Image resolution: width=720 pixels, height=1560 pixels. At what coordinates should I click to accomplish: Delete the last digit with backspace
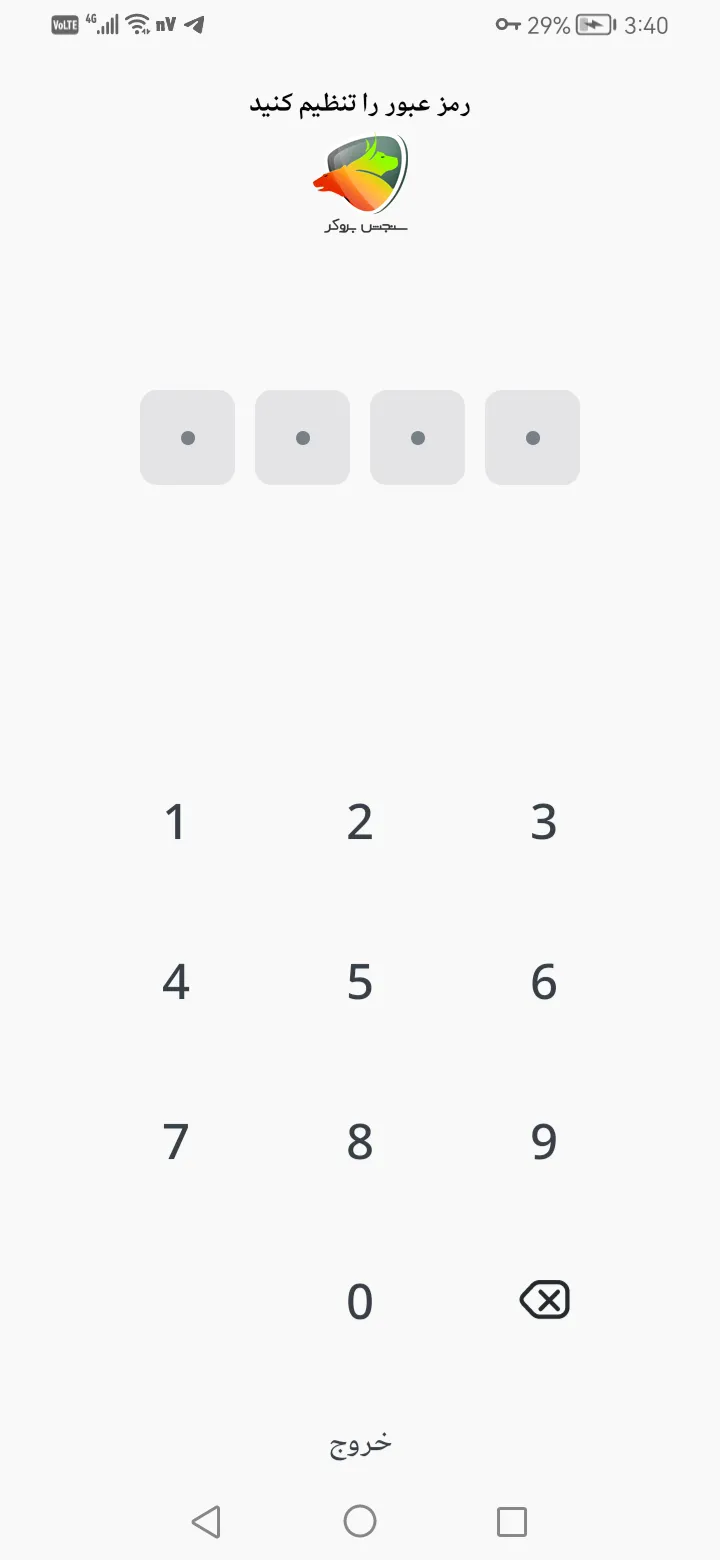(544, 1300)
